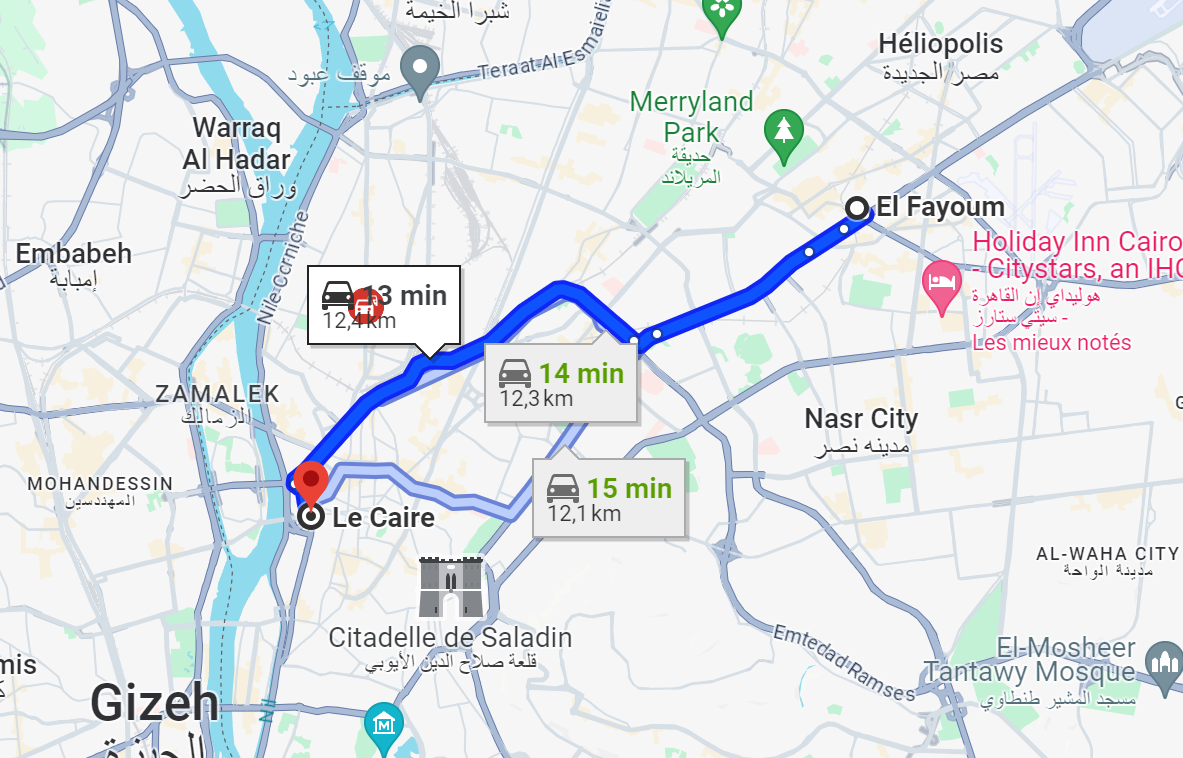Image resolution: width=1183 pixels, height=758 pixels.
Task: Select the 14 min alternative route
Action: [x=562, y=384]
